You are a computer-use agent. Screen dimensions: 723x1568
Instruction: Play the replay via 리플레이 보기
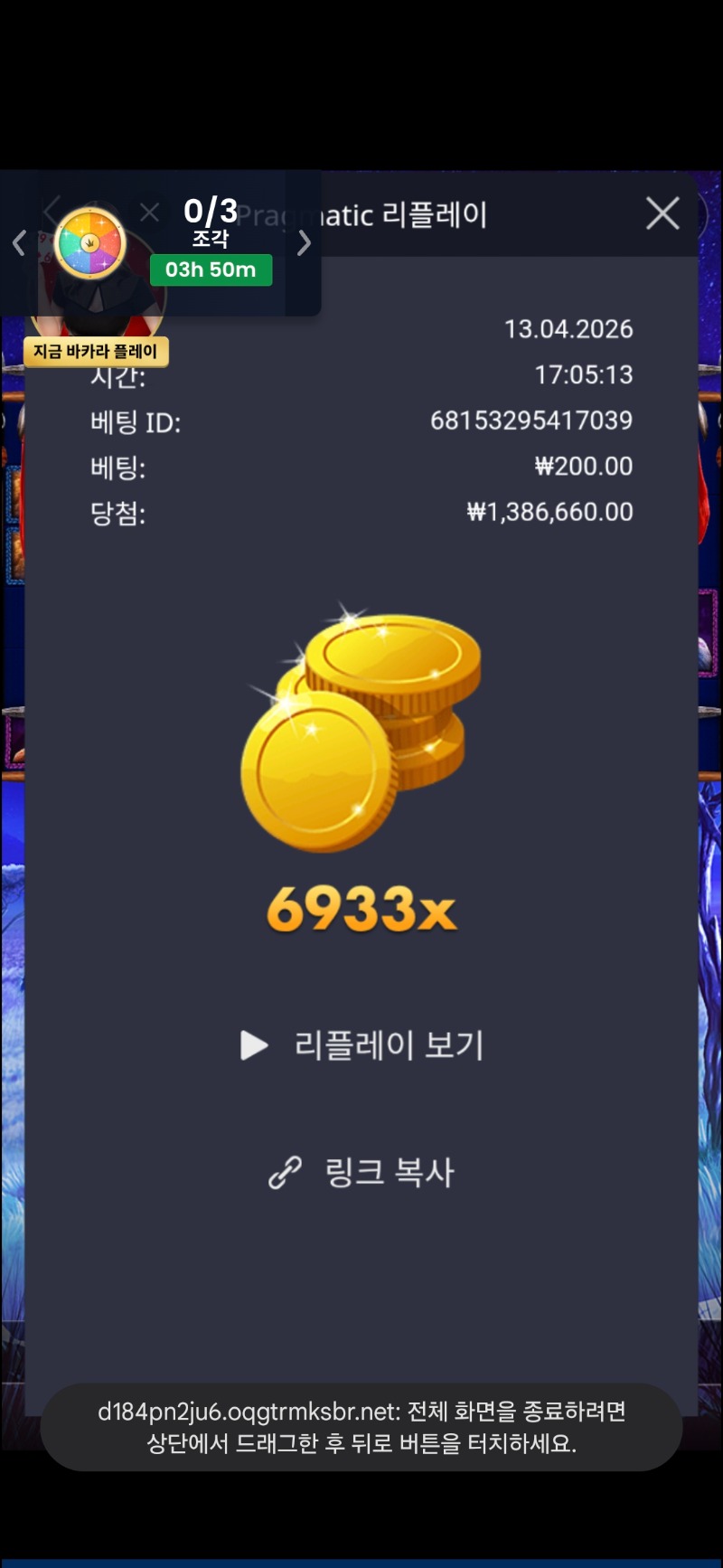click(361, 1045)
